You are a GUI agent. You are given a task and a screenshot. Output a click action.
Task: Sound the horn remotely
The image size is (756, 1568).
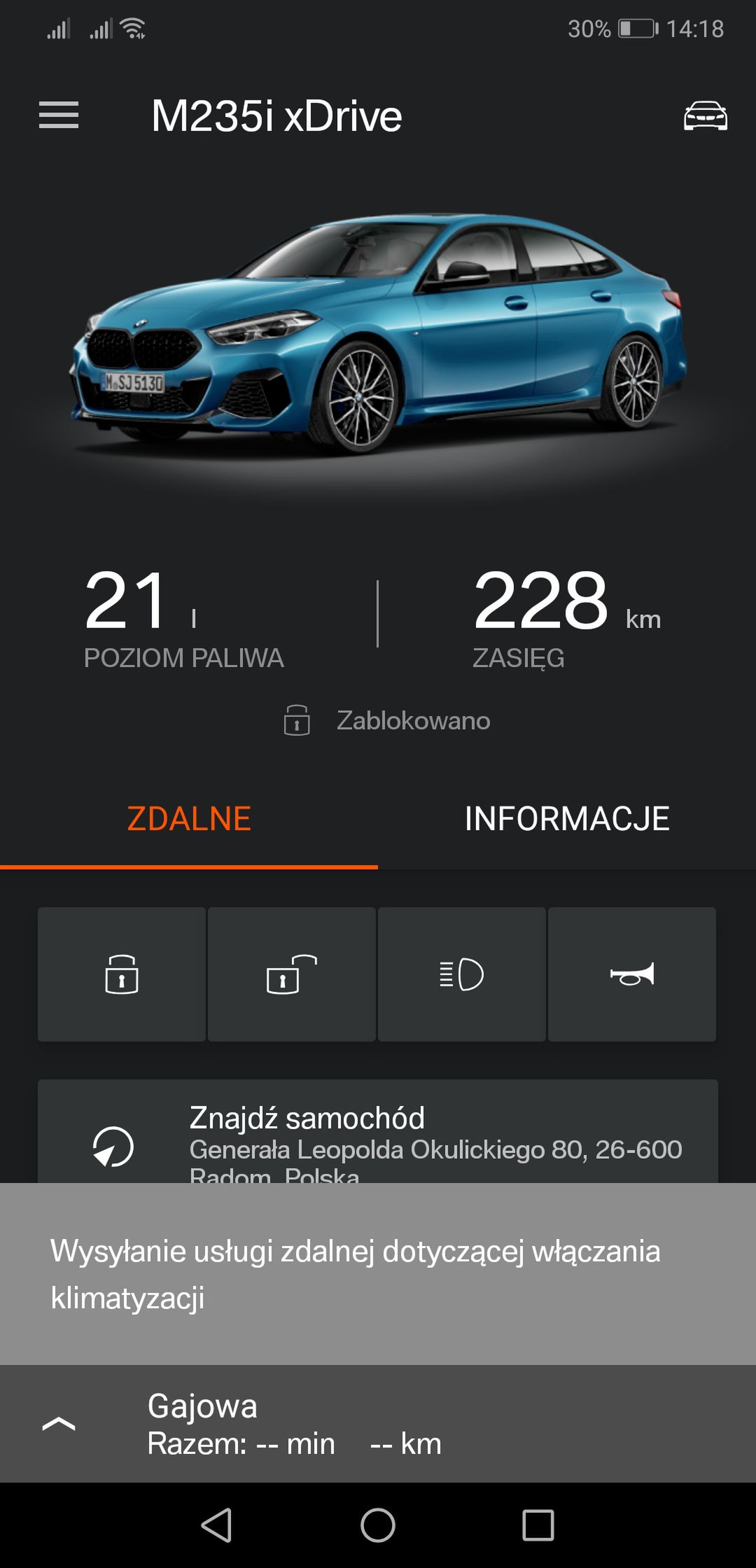(x=632, y=974)
